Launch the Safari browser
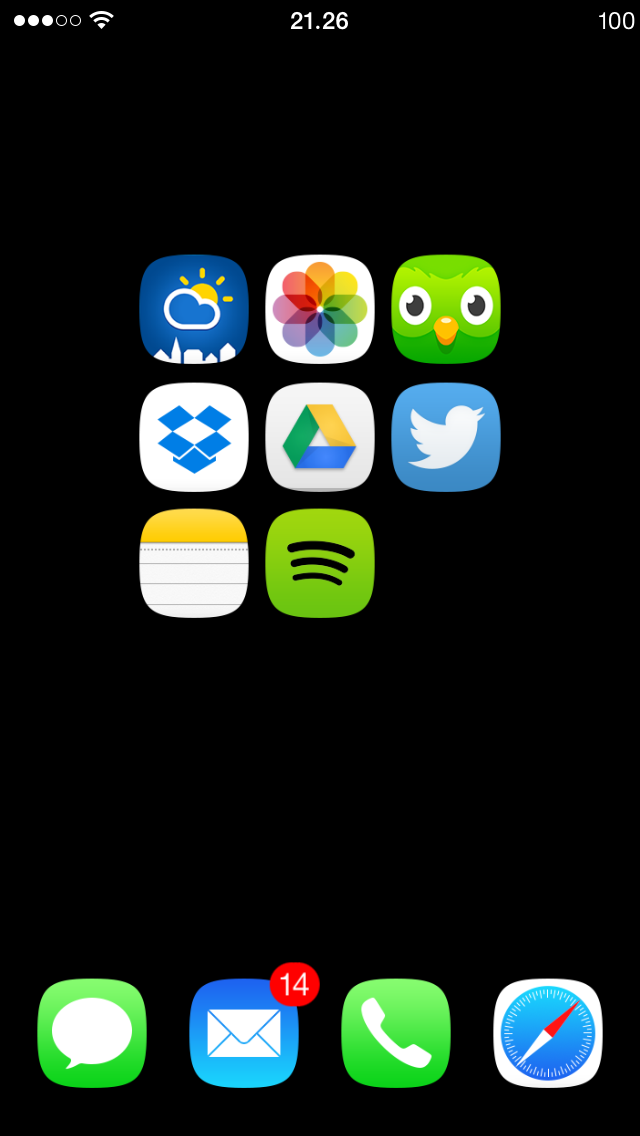The height and width of the screenshot is (1136, 640). point(548,1033)
